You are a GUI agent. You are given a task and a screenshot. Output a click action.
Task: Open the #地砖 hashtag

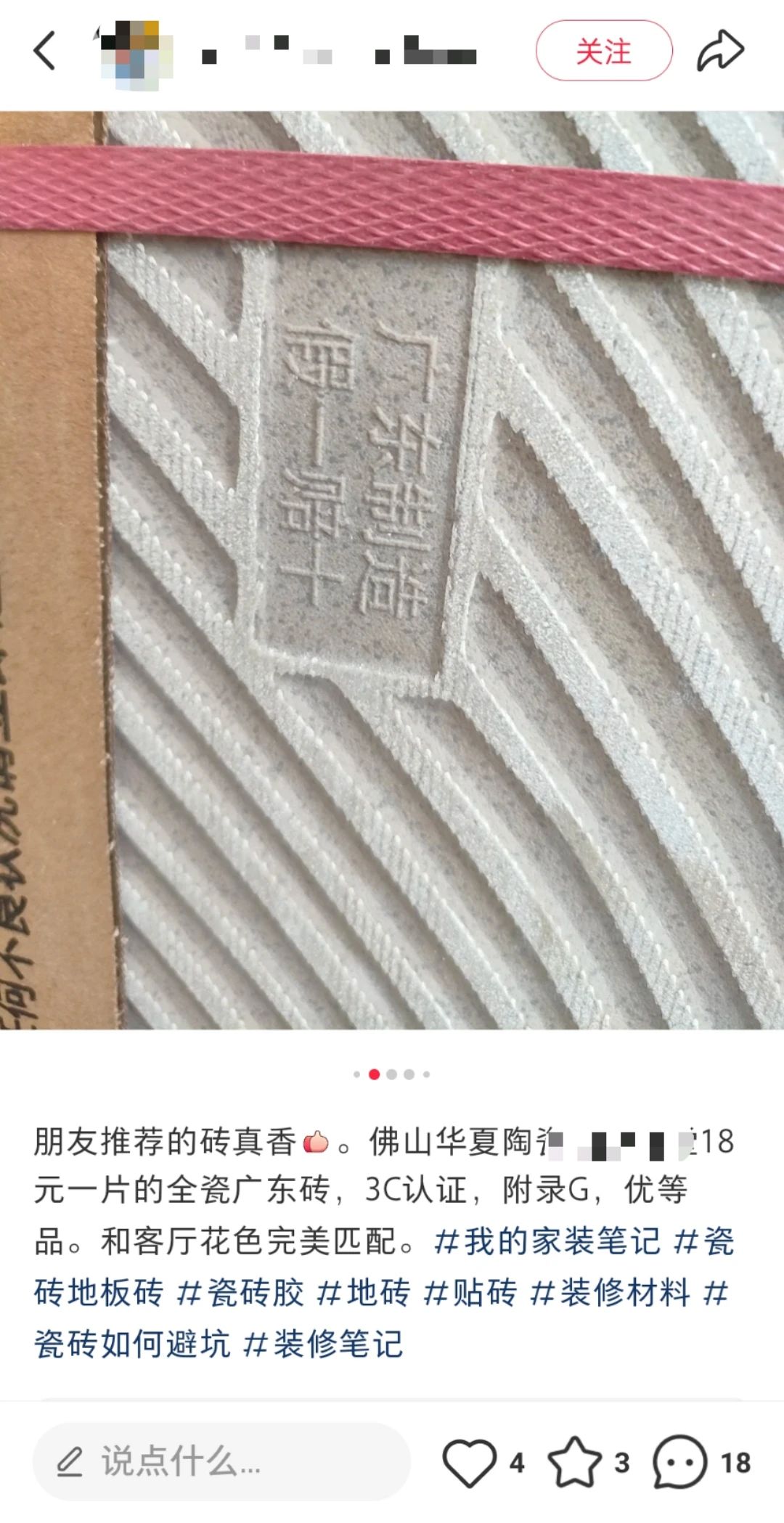(x=364, y=1293)
